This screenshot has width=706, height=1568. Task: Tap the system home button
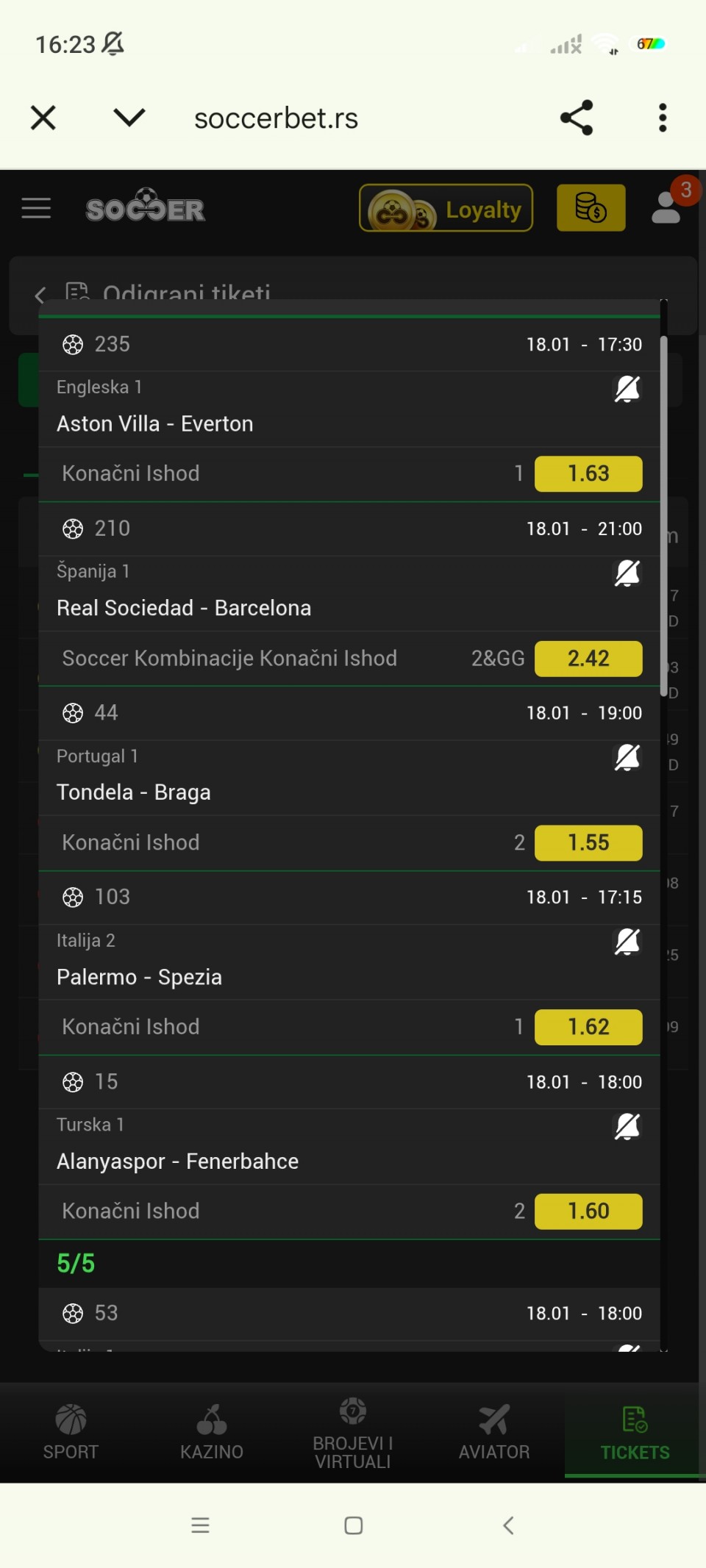(354, 1525)
